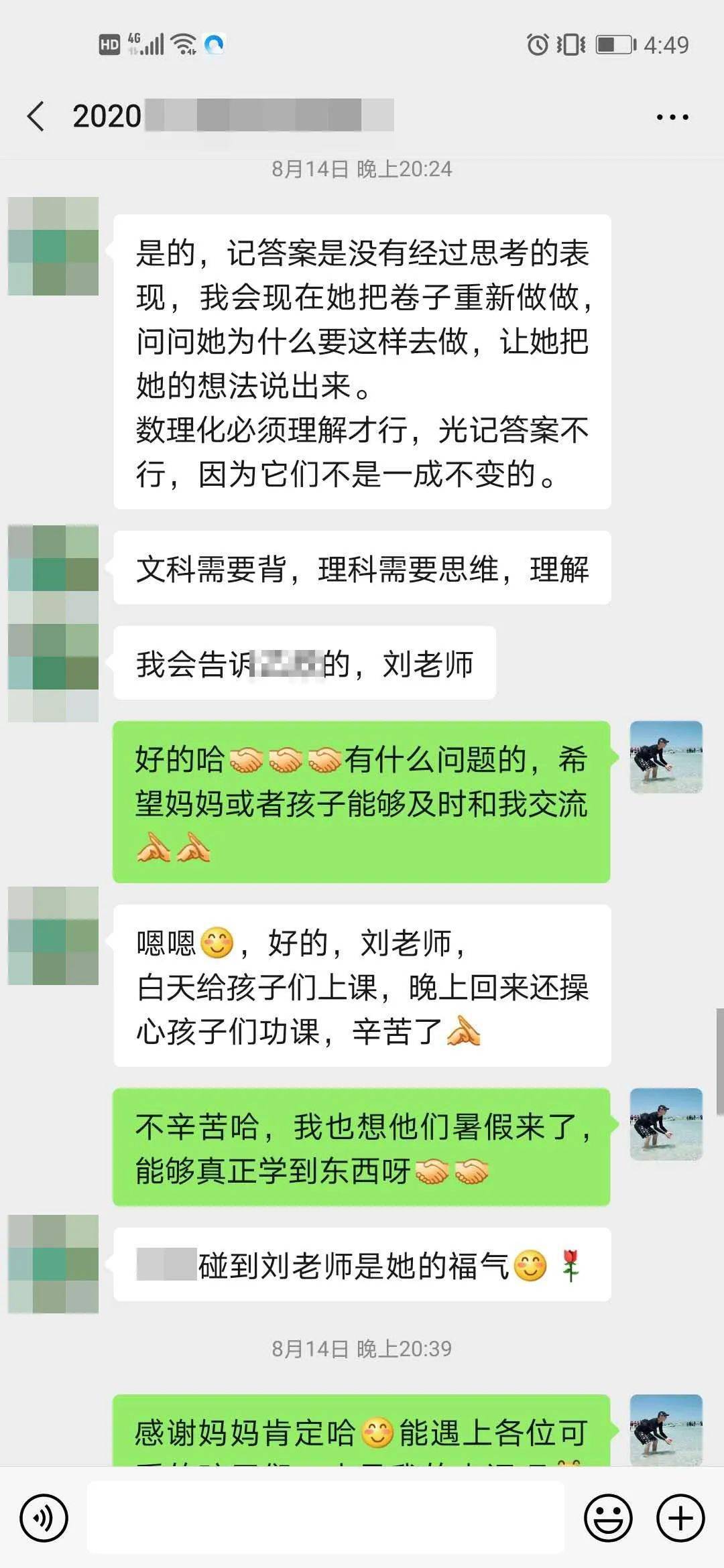
Task: Tap avatar next to 文科需要背 message
Action: click(x=53, y=575)
